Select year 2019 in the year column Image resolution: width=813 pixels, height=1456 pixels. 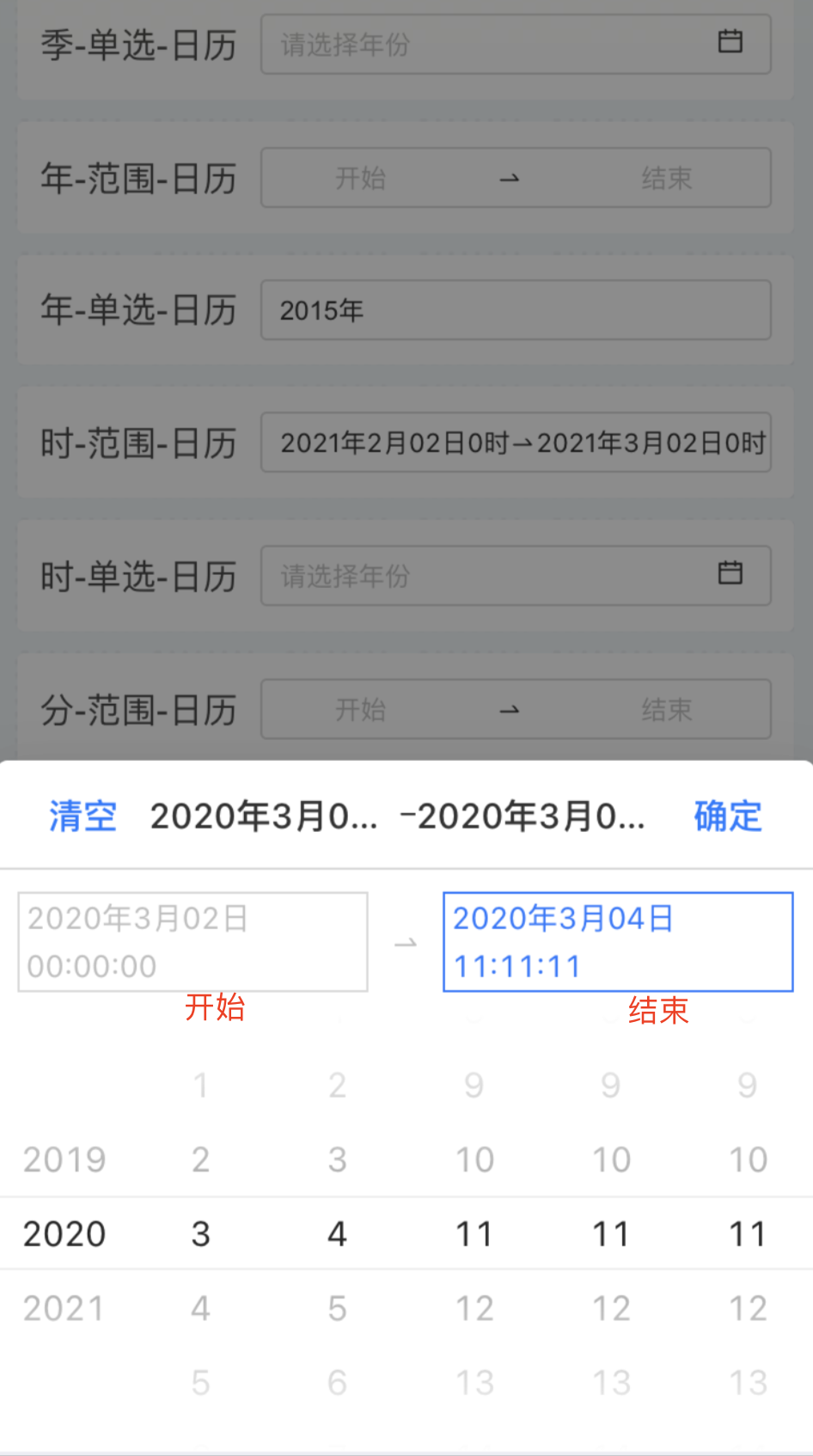click(63, 1159)
